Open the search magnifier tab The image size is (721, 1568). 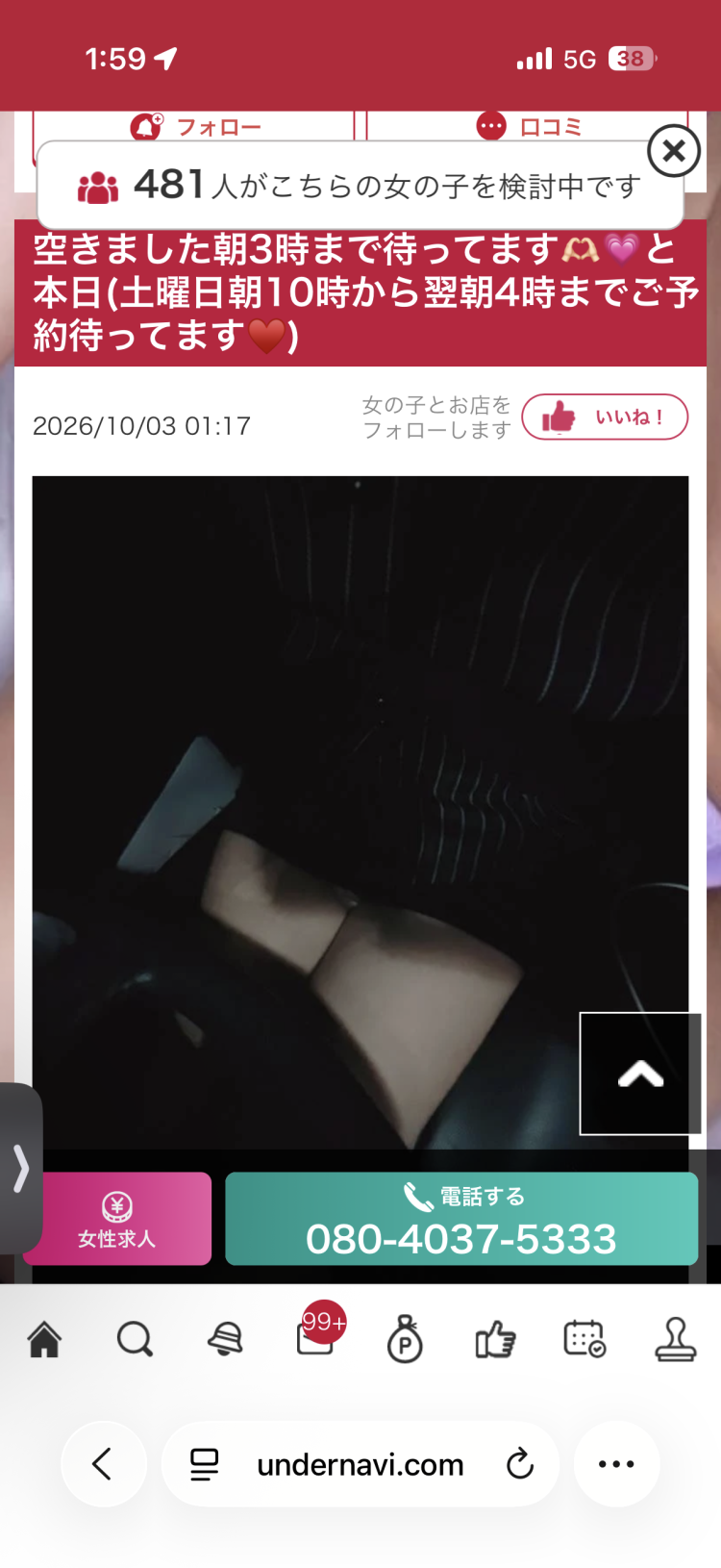click(x=135, y=1339)
